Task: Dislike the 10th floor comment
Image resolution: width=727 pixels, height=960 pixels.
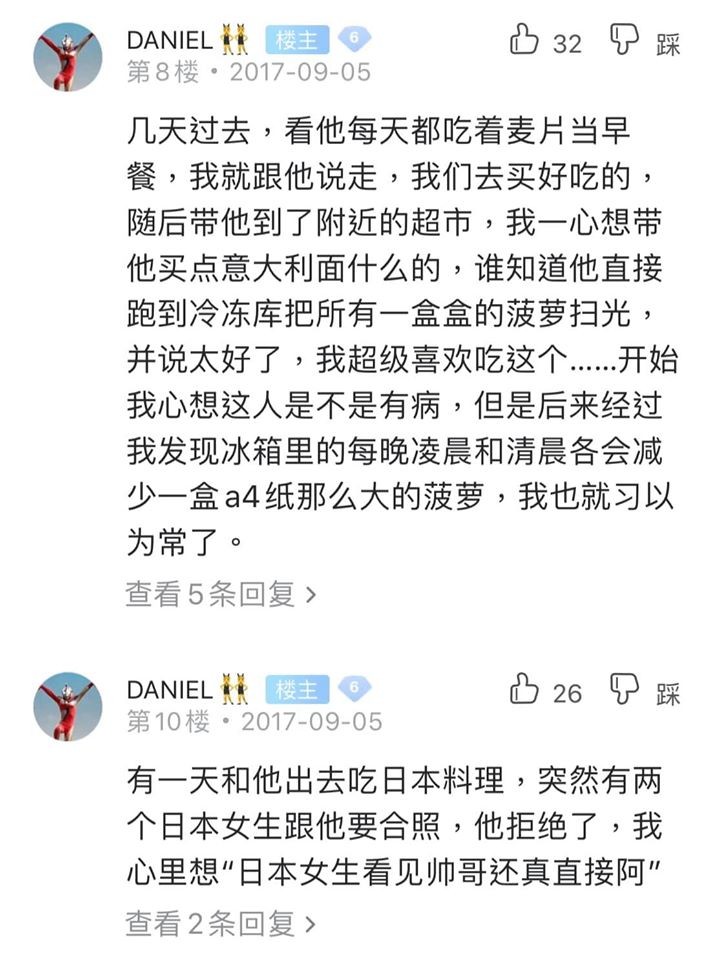Action: click(625, 690)
